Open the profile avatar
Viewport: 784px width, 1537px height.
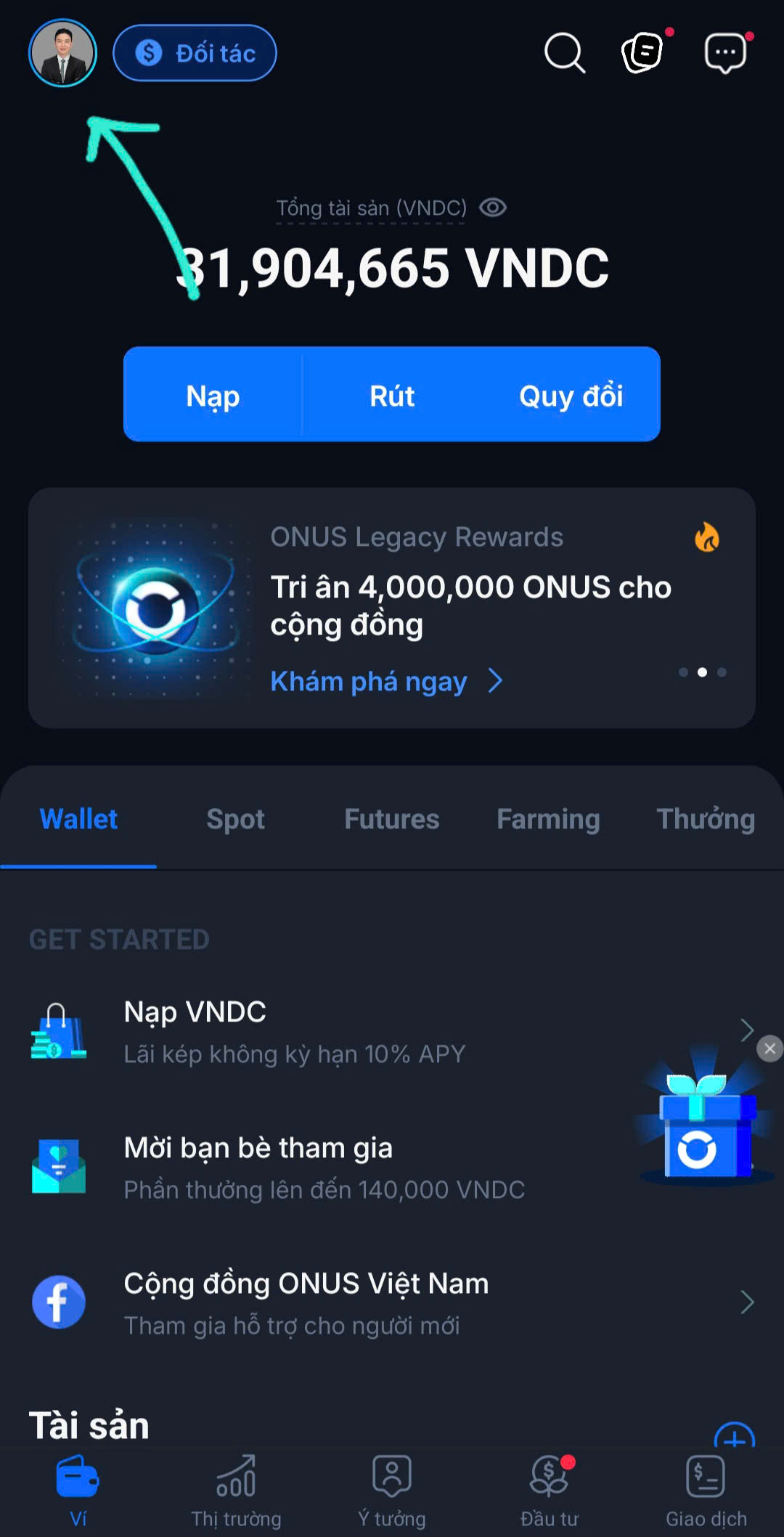[x=62, y=53]
